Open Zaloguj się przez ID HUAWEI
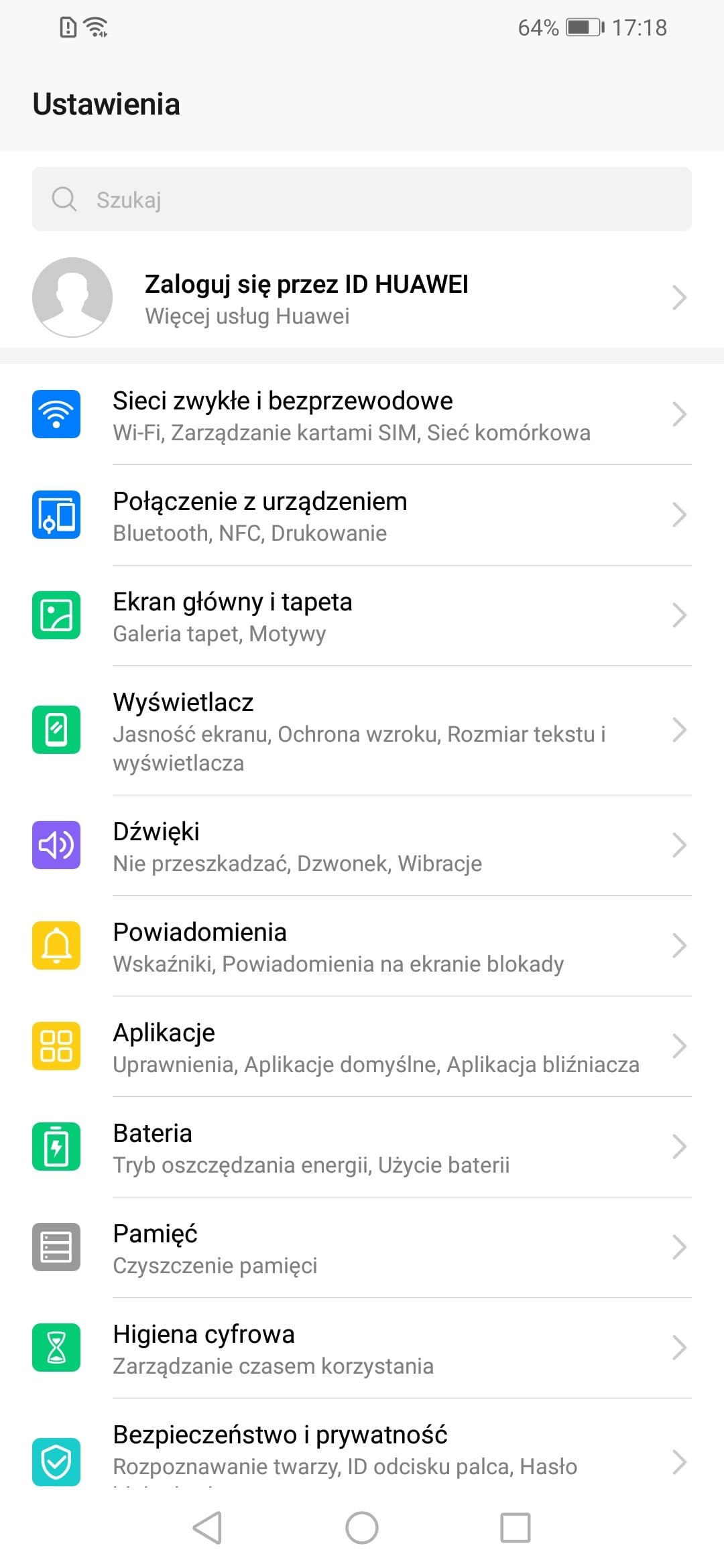The height and width of the screenshot is (1568, 724). pos(362,298)
